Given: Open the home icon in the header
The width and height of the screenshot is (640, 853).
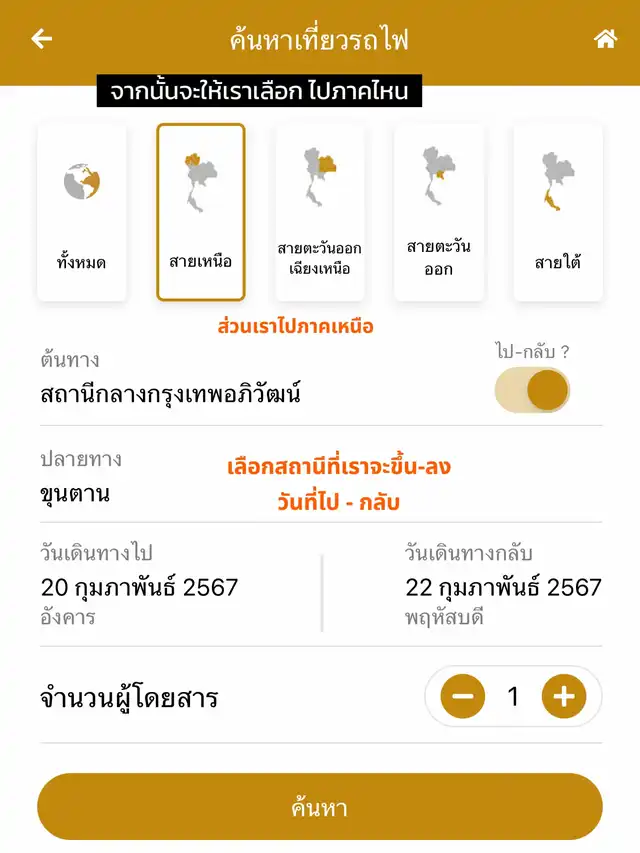Looking at the screenshot, I should point(605,39).
